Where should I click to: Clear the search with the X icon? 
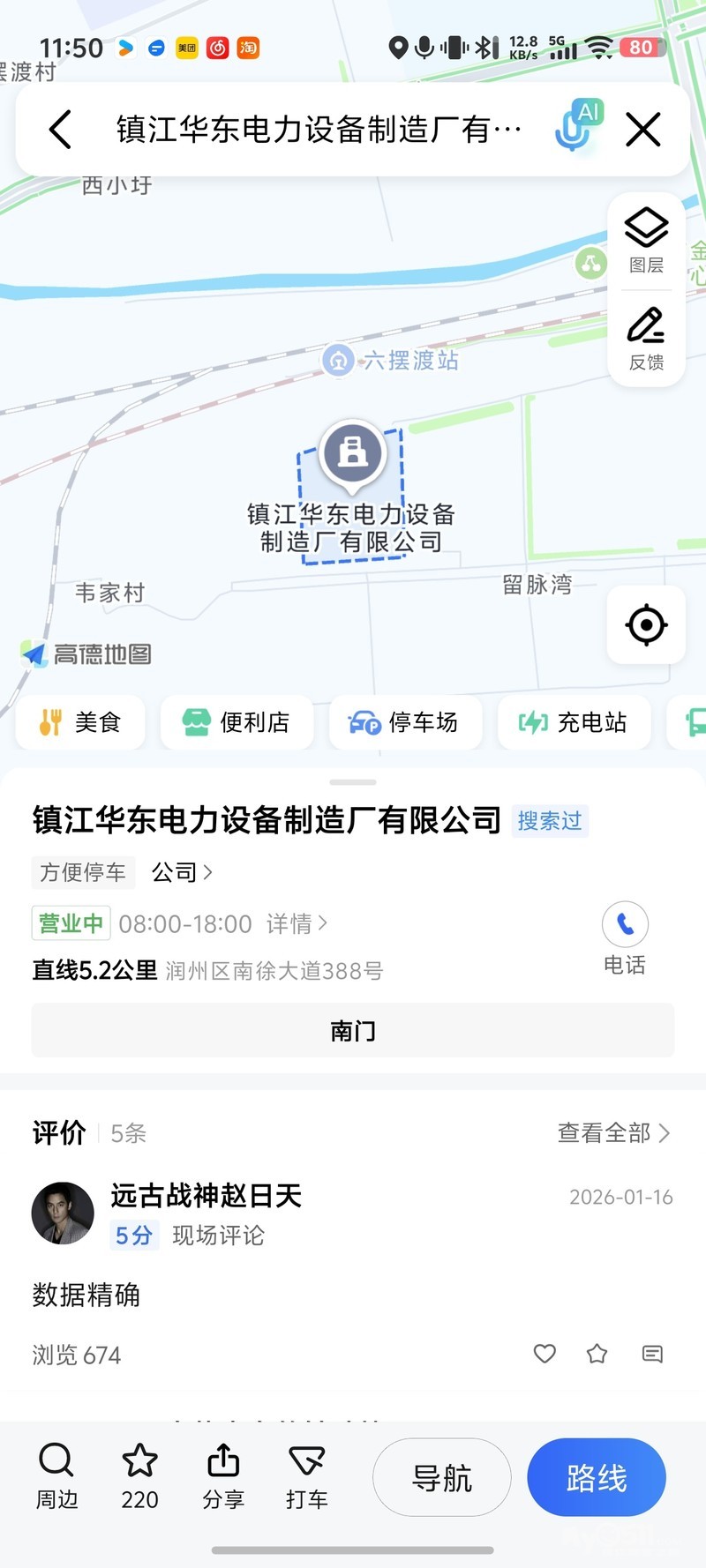643,130
